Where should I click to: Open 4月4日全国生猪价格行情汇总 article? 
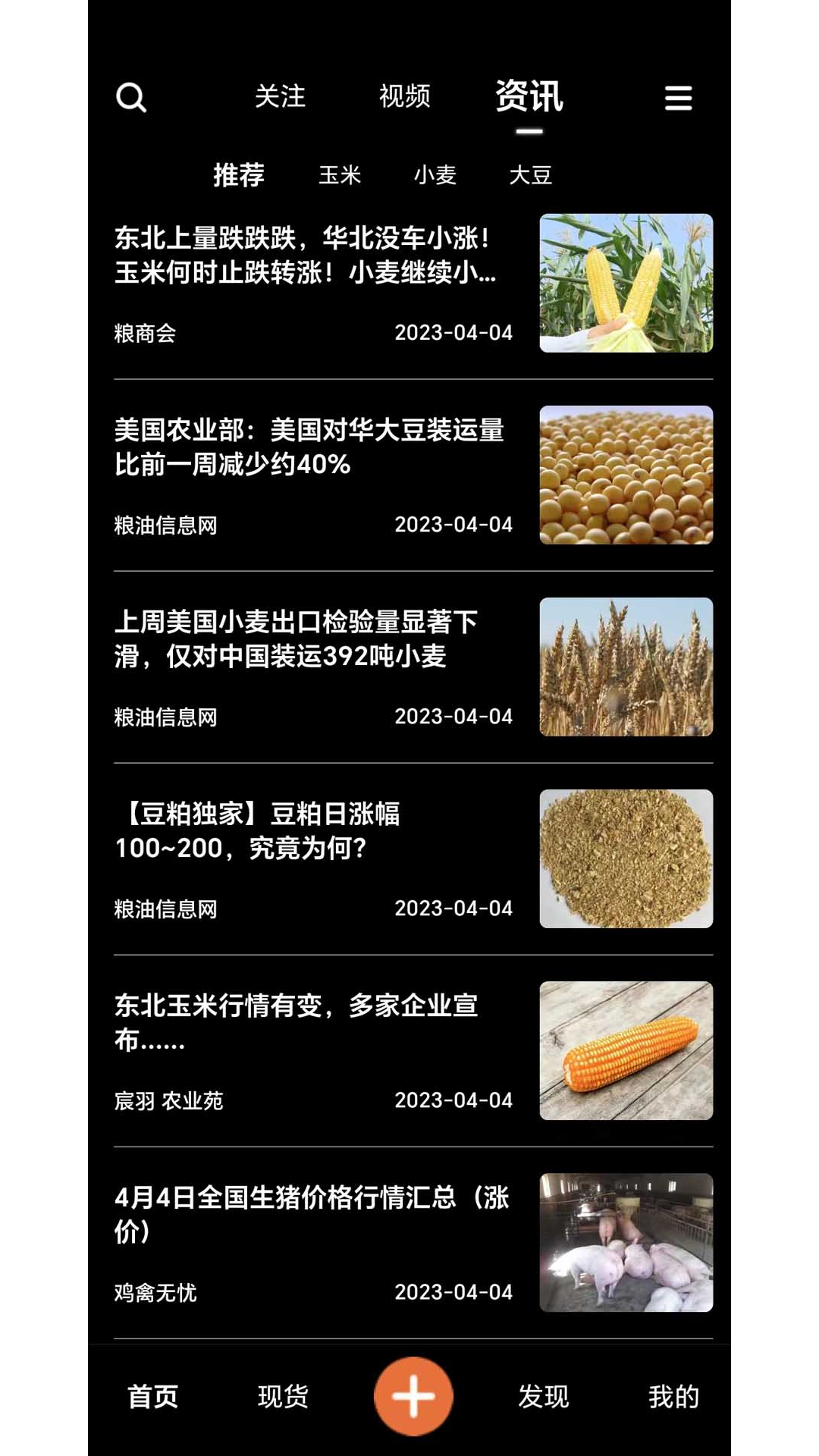click(x=311, y=1214)
